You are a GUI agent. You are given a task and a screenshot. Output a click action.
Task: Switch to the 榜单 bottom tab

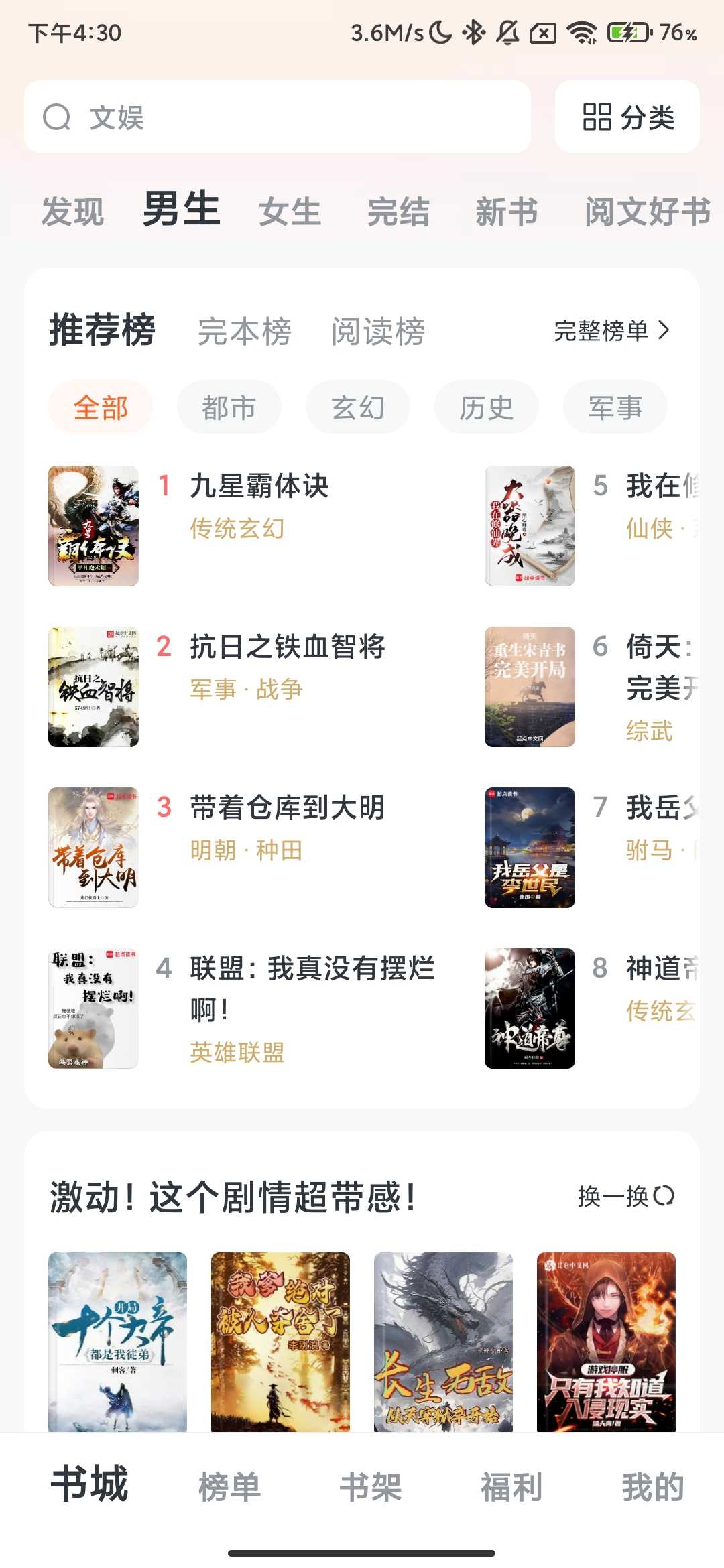(229, 1487)
